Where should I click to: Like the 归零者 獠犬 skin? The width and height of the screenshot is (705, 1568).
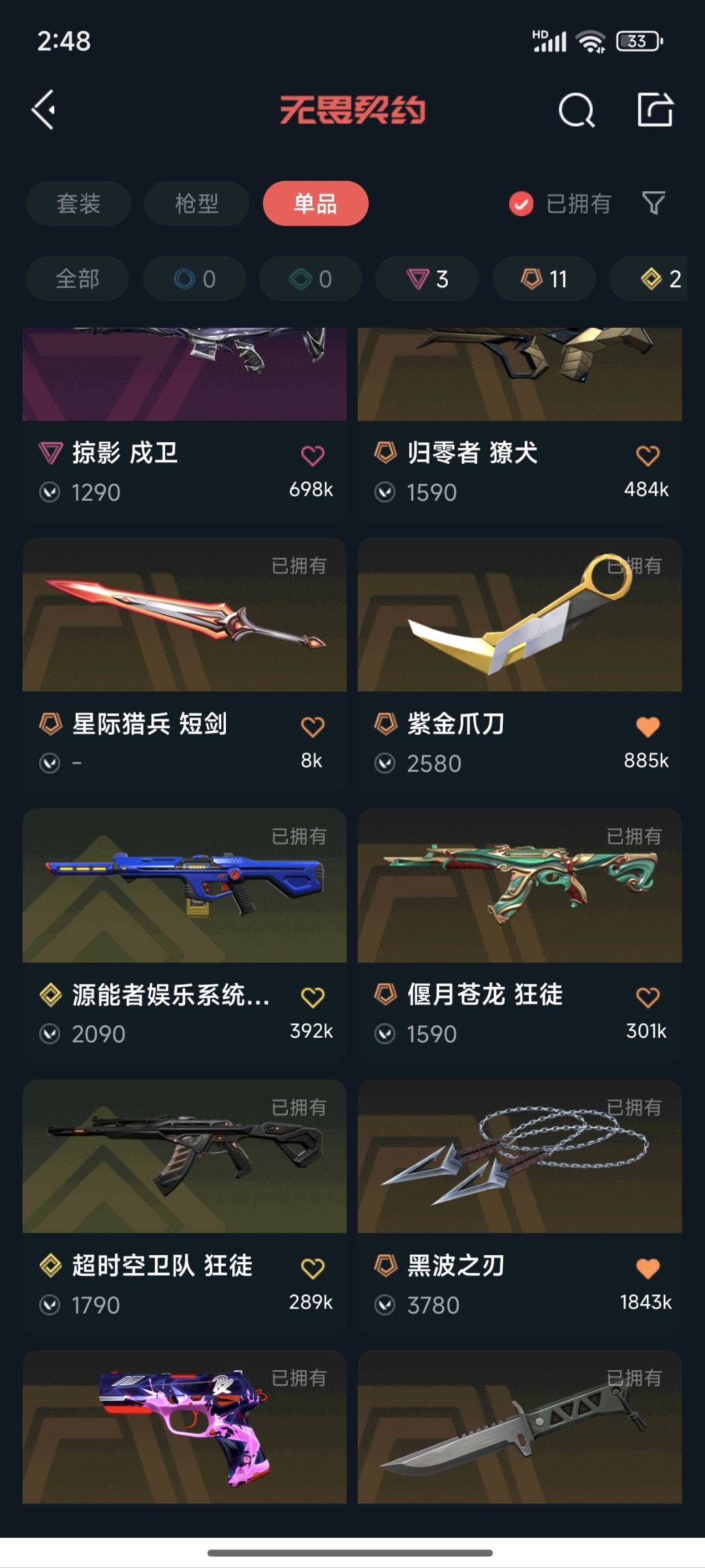(648, 455)
